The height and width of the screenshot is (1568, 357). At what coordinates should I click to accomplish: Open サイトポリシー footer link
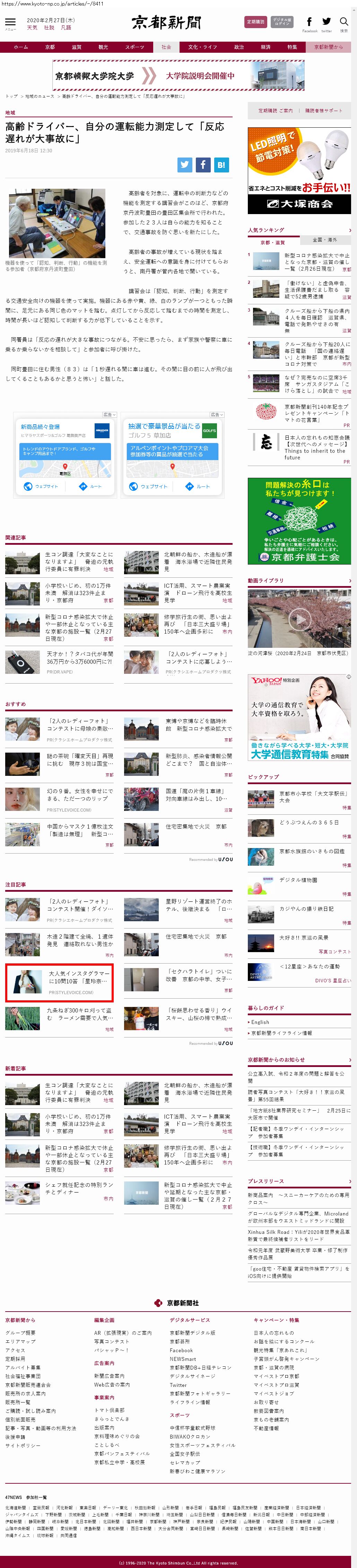(23, 1445)
